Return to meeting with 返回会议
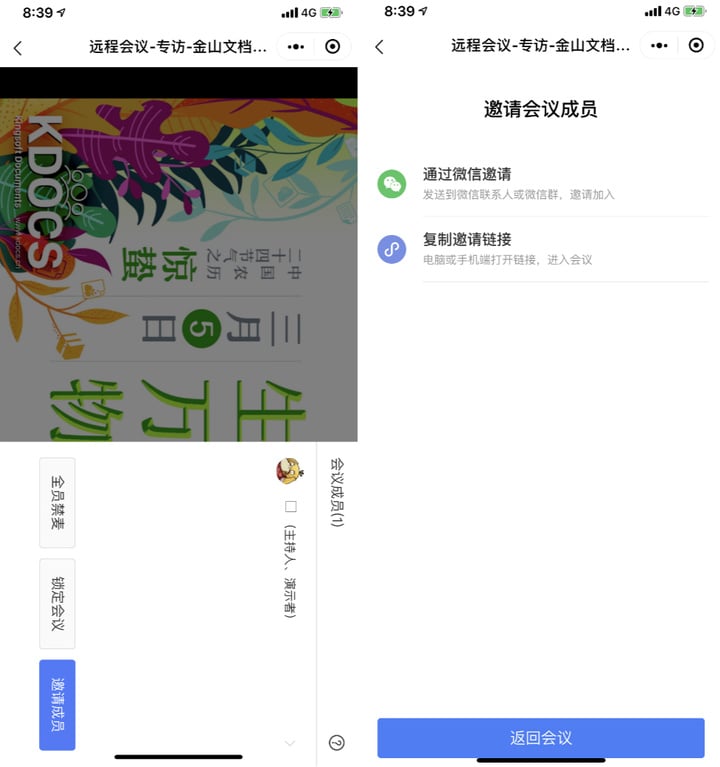 point(540,738)
